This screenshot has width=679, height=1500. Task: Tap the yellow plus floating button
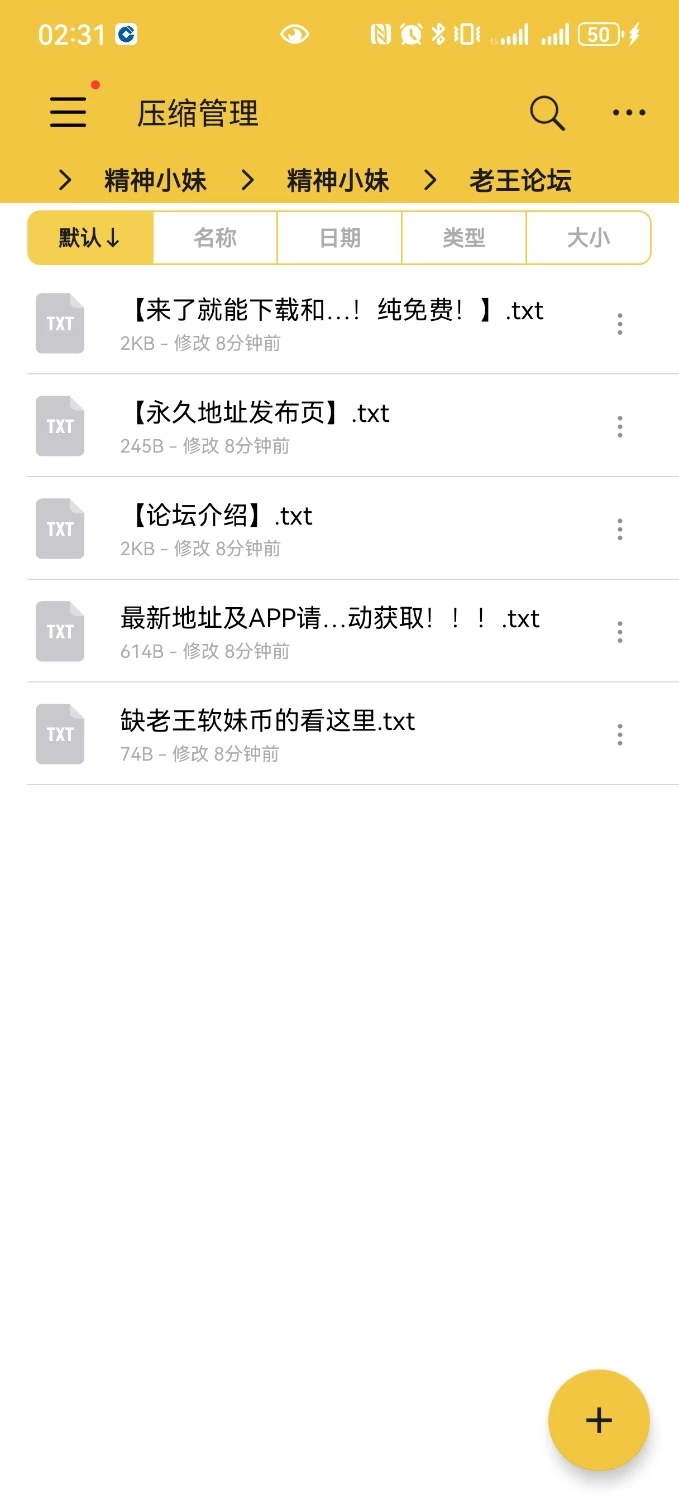pyautogui.click(x=599, y=1420)
